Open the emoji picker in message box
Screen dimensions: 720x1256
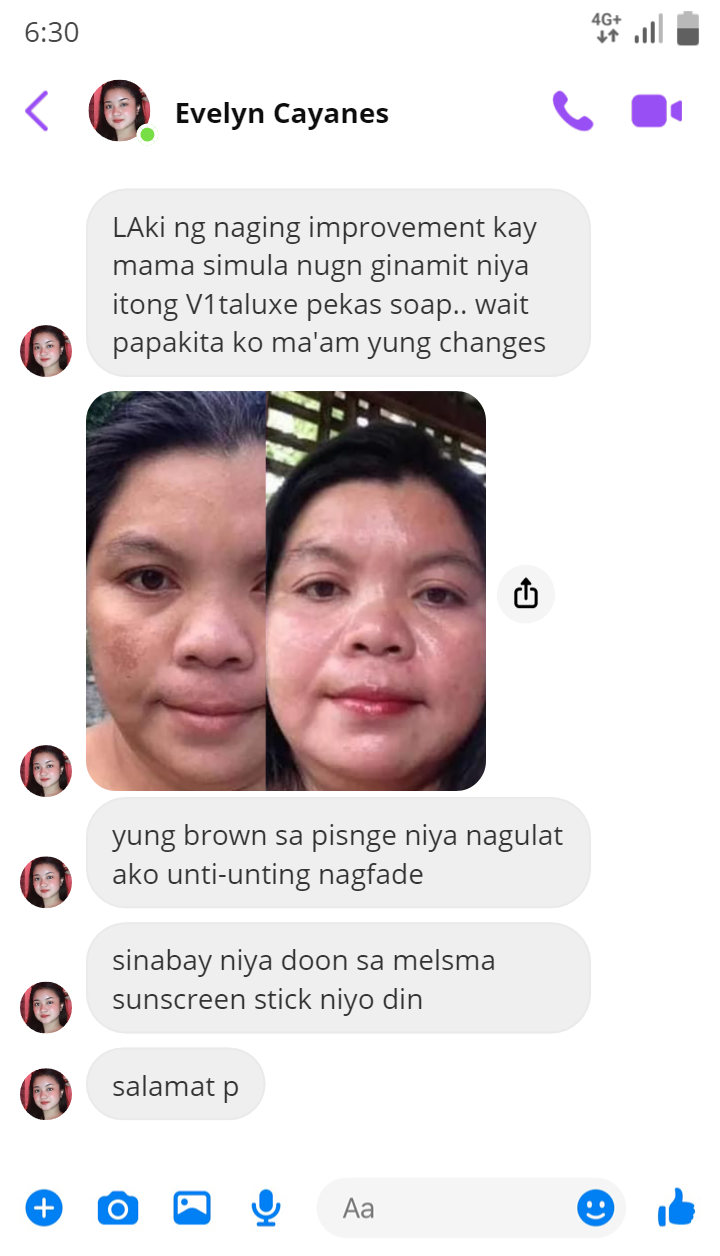tap(596, 1209)
